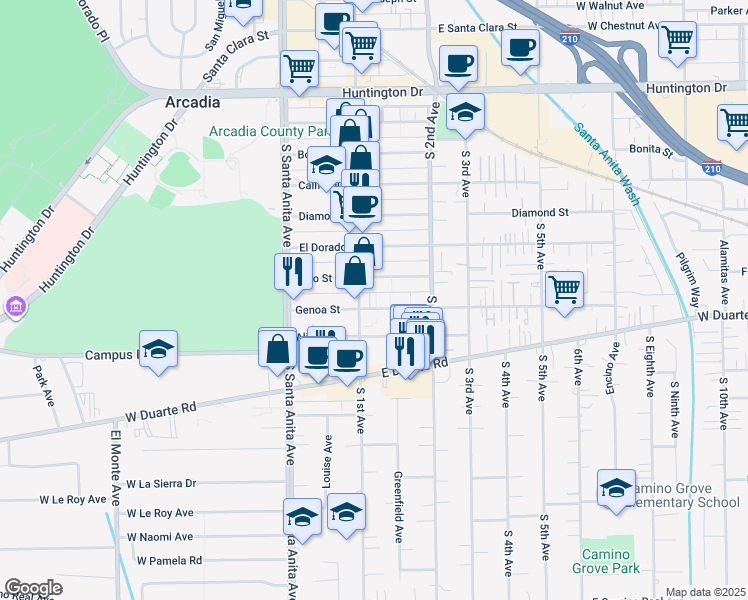
Task: Tap the school marker near W Le Roy Ave
Action: tap(302, 517)
